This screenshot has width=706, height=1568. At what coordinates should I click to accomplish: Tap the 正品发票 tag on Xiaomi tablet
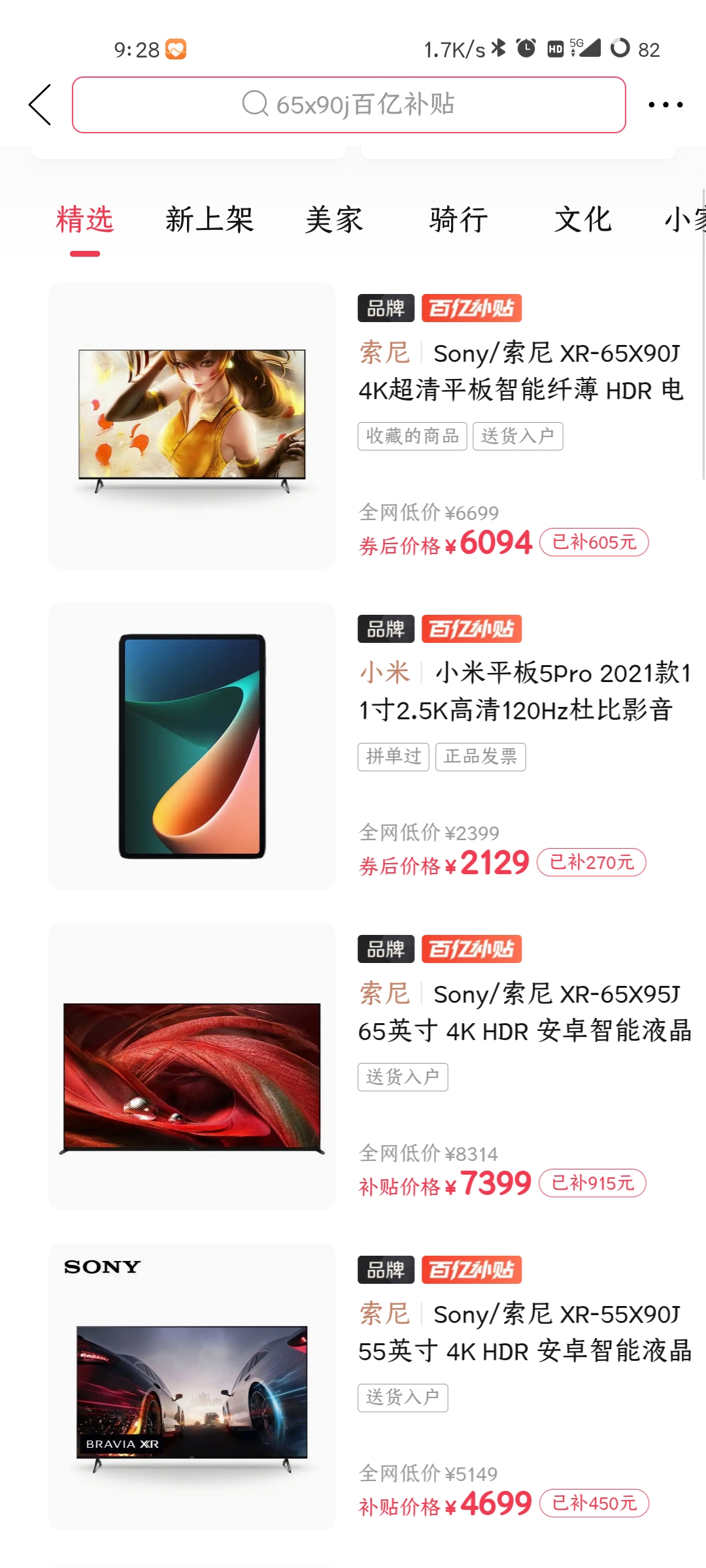click(x=481, y=756)
